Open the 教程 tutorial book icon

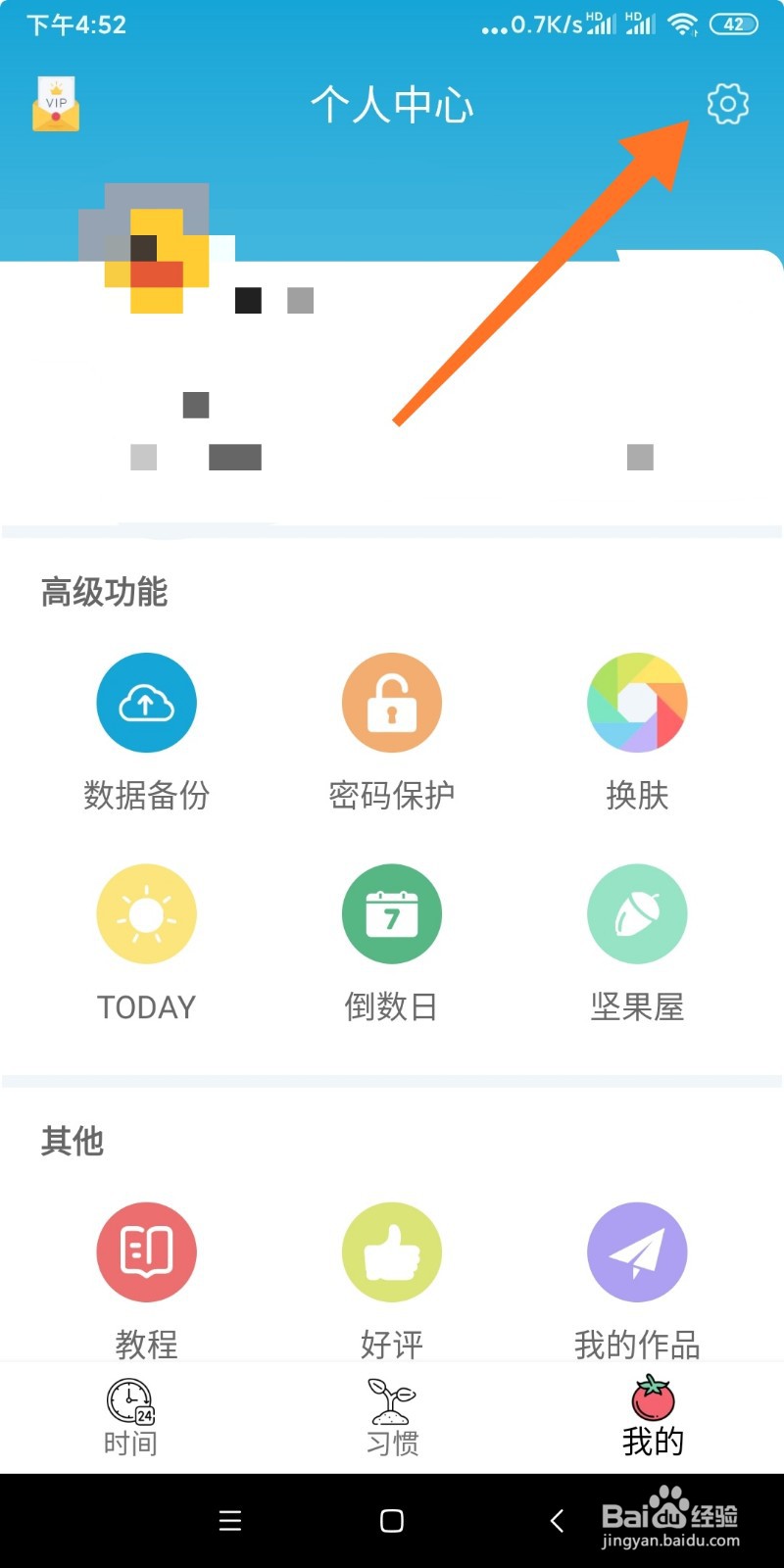tap(146, 1251)
